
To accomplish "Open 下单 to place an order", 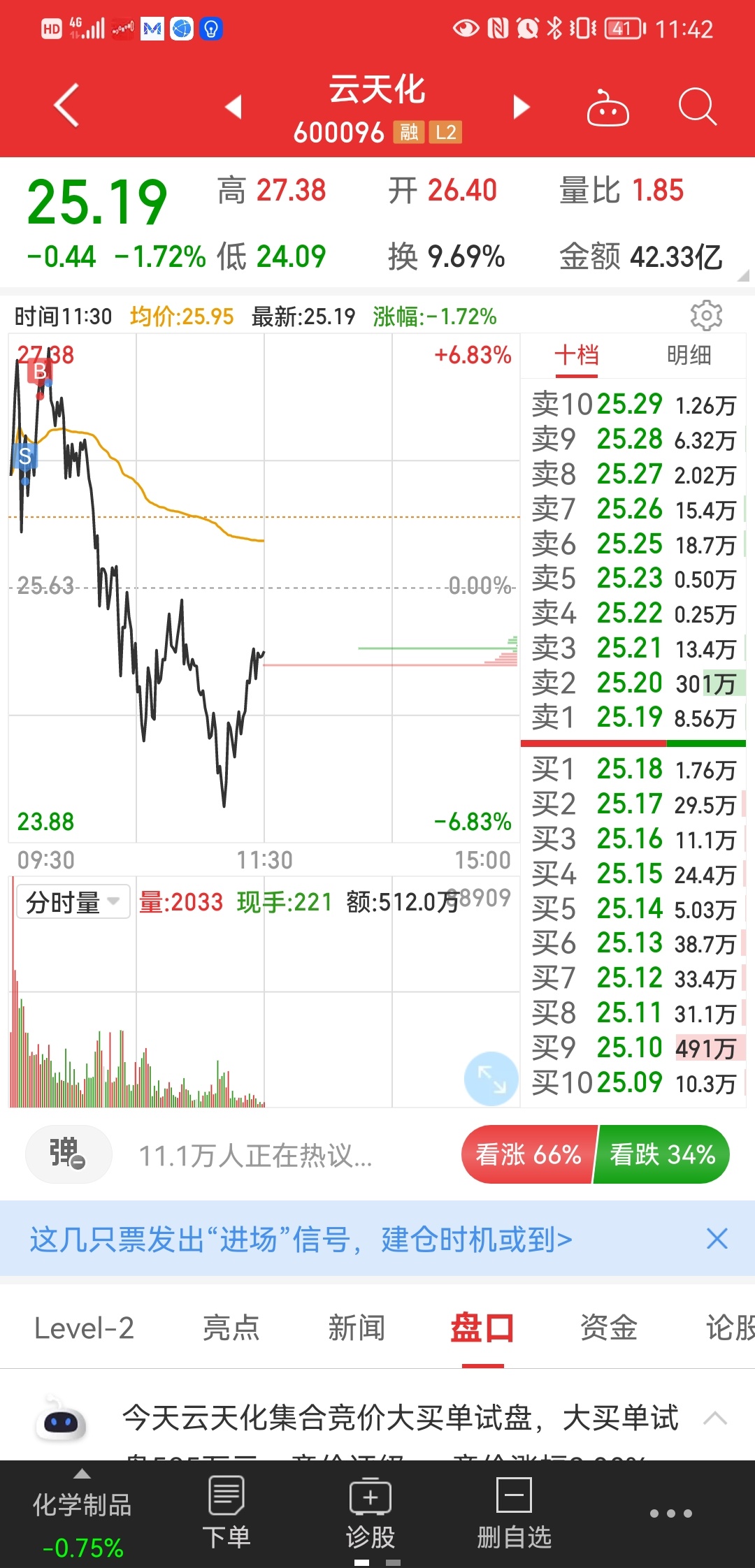I will pyautogui.click(x=226, y=1513).
